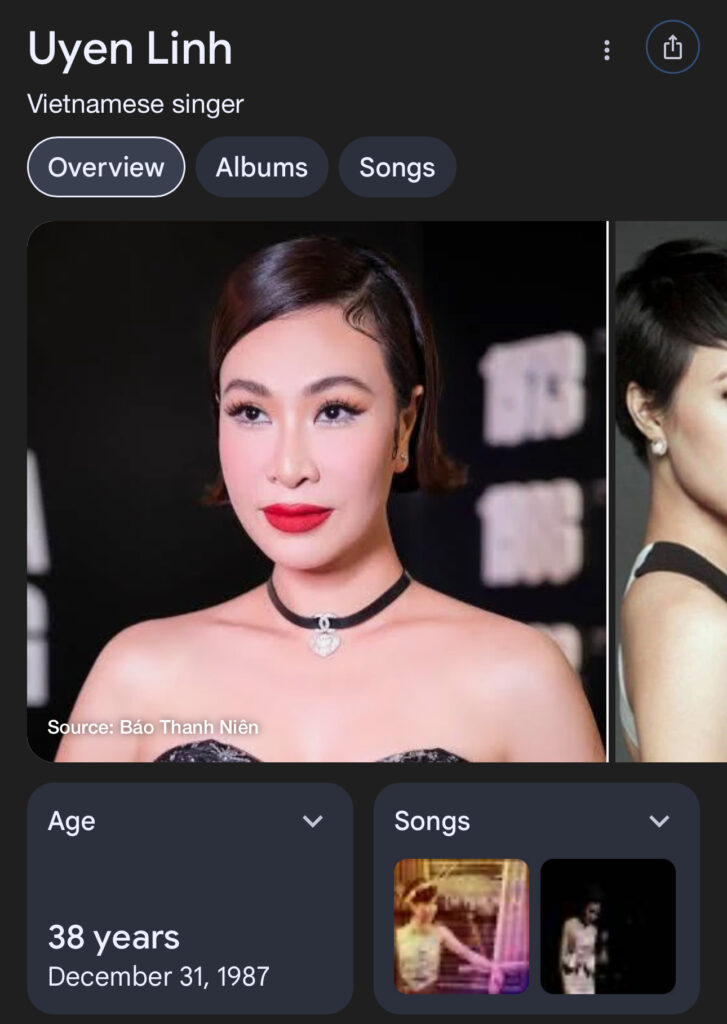
Task: Switch to the Albums tab
Action: click(x=261, y=167)
